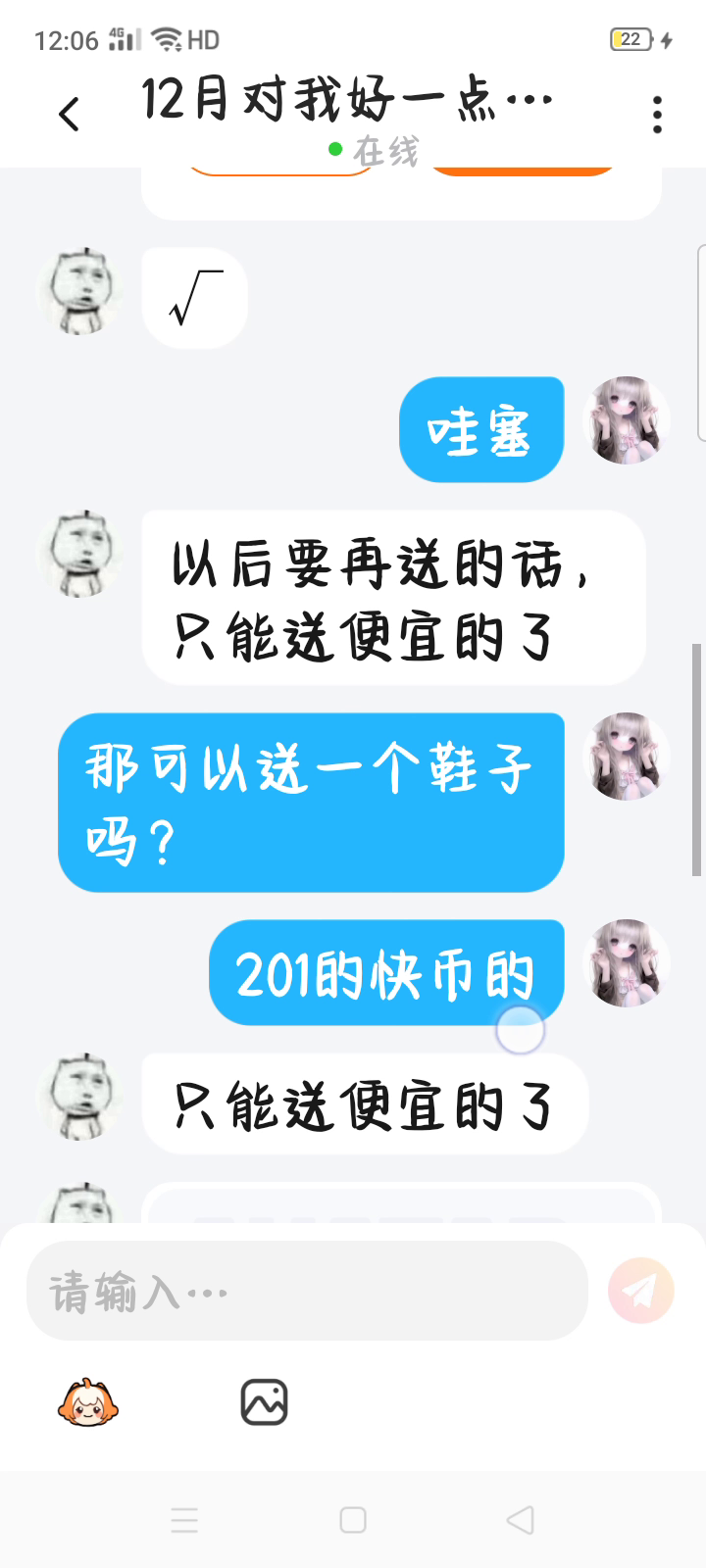Open the recent apps overview
Screen dimensions: 706x1568
pos(184,1520)
